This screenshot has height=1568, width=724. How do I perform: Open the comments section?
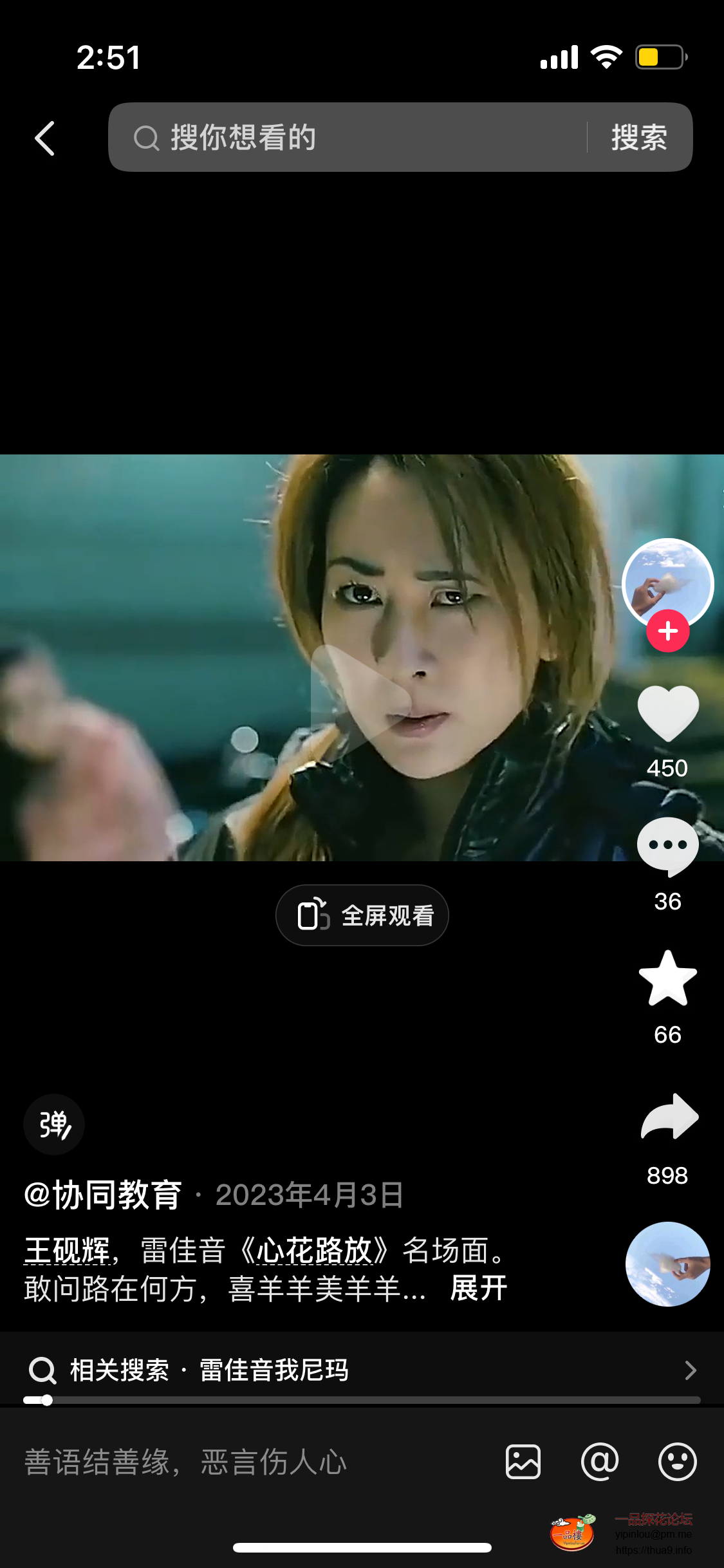coord(667,846)
